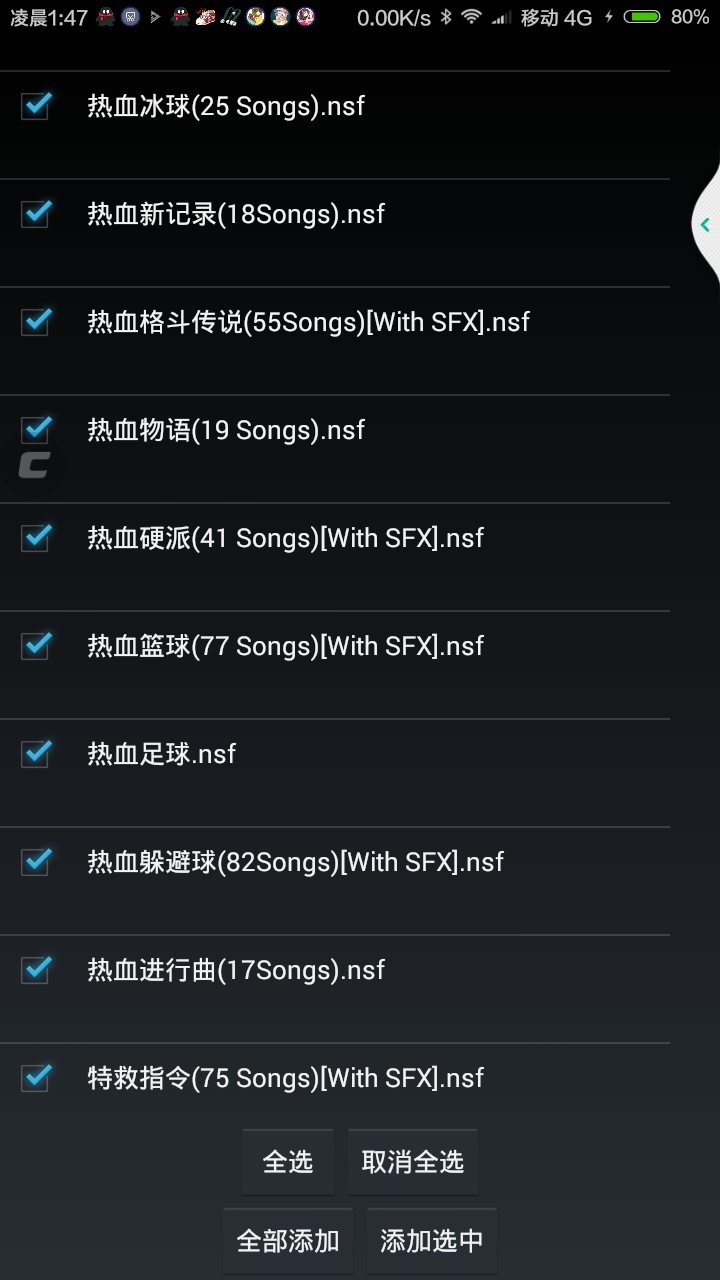Image resolution: width=720 pixels, height=1280 pixels.
Task: Deselect 热血足球.nsf checkbox
Action: point(36,753)
